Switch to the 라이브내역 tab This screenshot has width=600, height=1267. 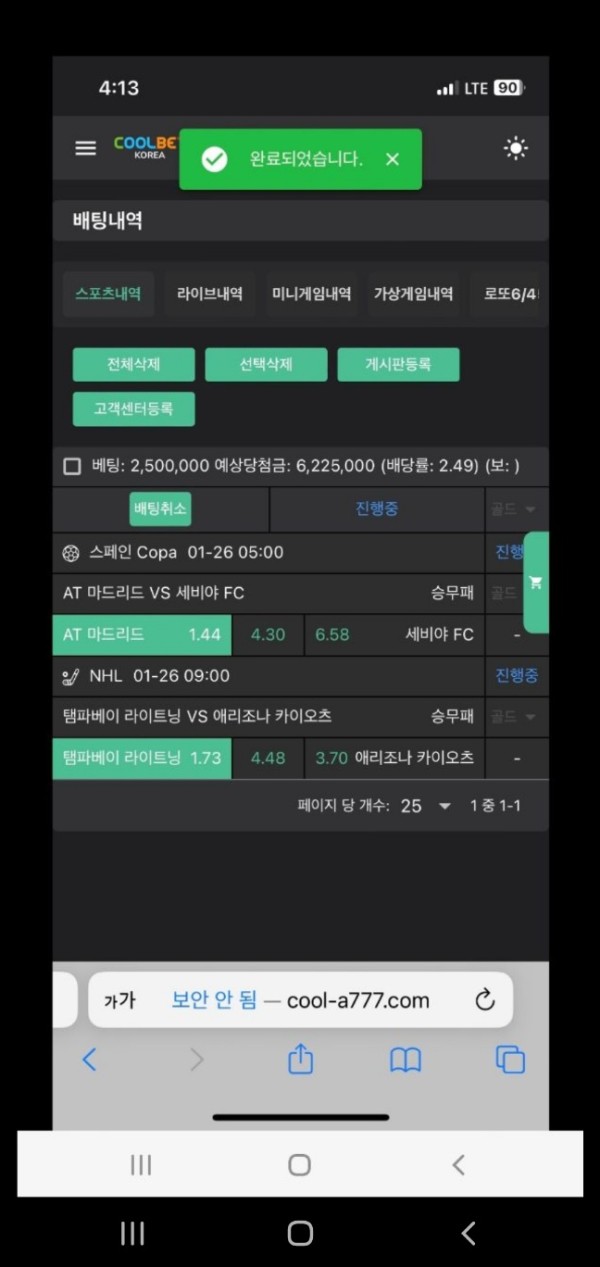[210, 294]
